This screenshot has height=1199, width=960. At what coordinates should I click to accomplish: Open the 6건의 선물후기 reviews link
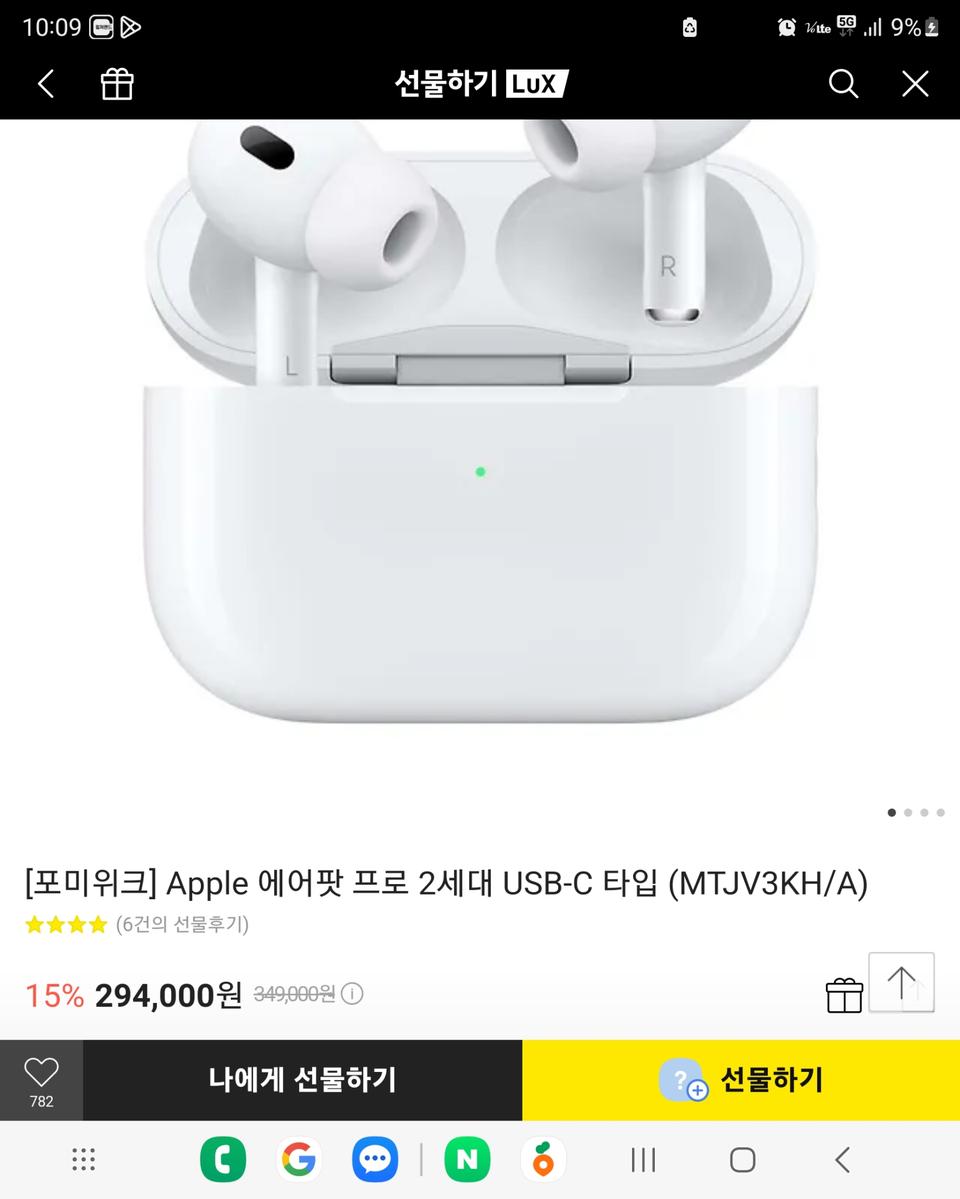(183, 924)
